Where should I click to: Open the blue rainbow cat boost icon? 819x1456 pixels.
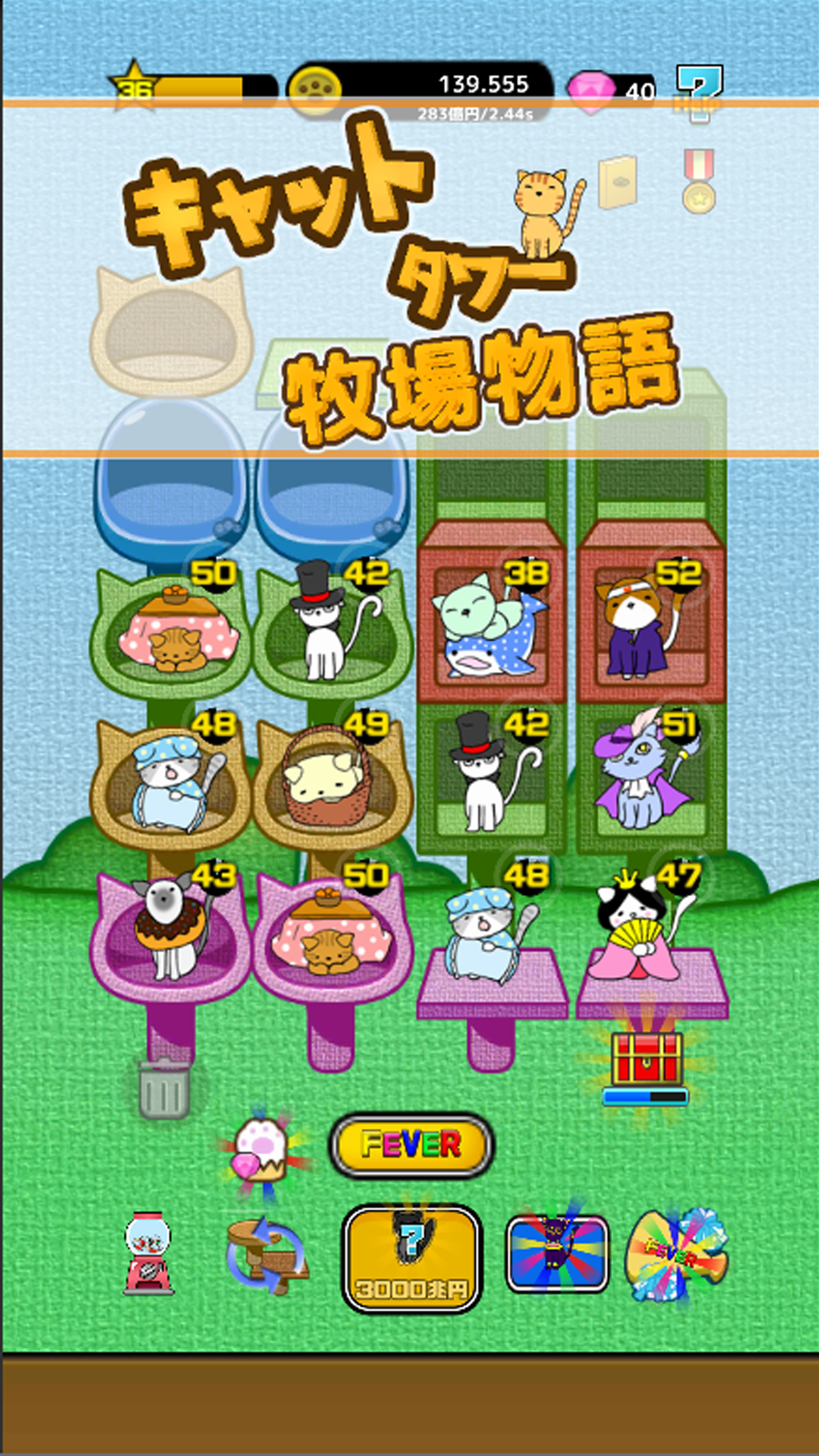coord(557,1253)
